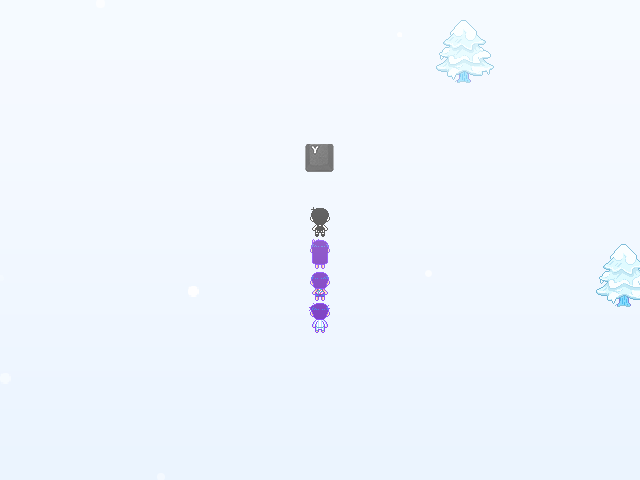Tap the Y key prompt above the characters
The image size is (640, 480).
[x=319, y=158]
